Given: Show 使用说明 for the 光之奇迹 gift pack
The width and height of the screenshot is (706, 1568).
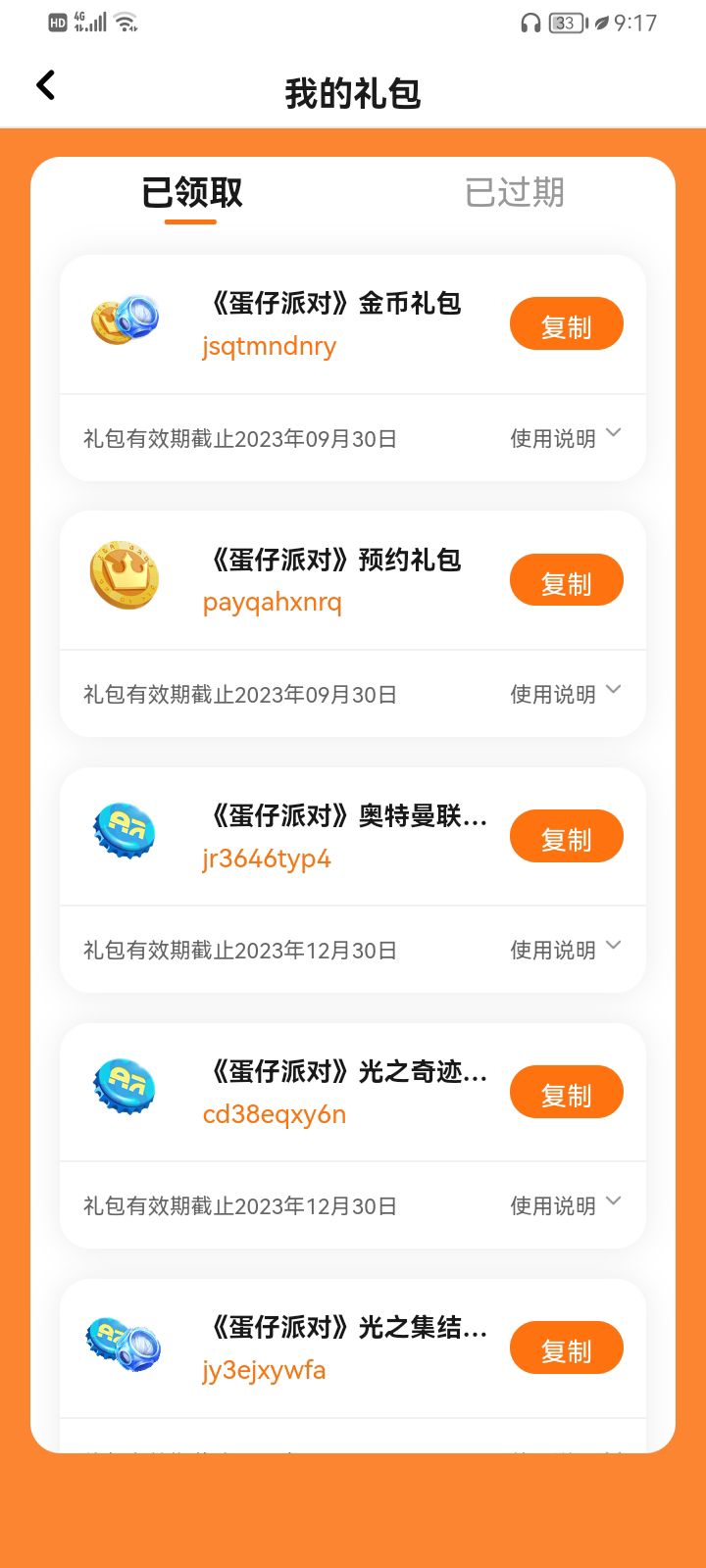Looking at the screenshot, I should click(x=565, y=1205).
